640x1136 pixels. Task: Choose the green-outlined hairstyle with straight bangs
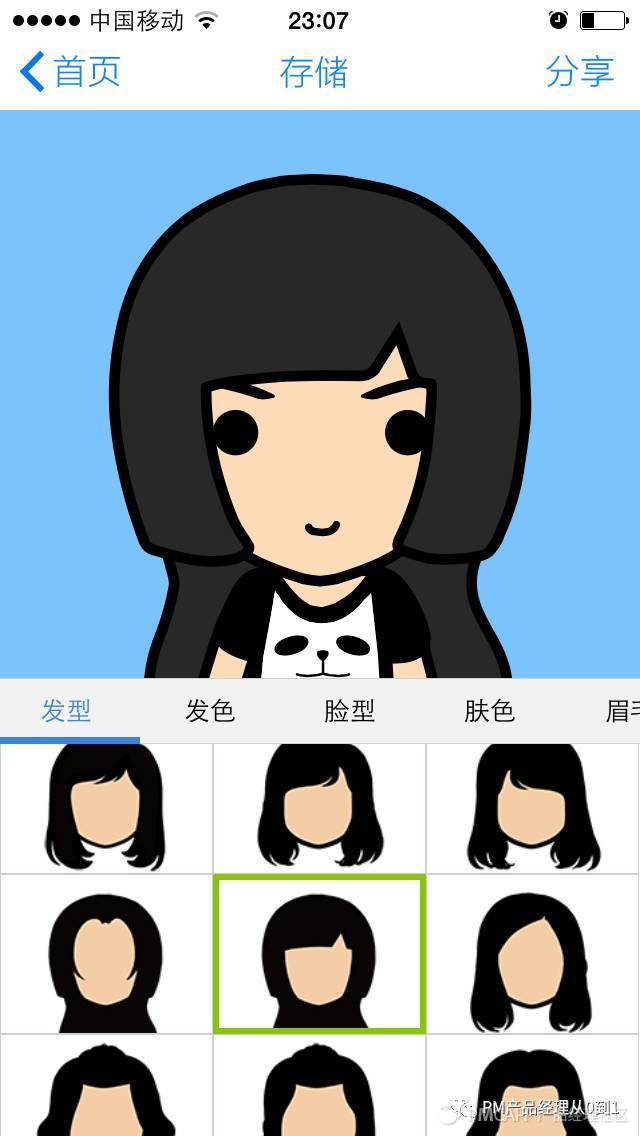[319, 954]
